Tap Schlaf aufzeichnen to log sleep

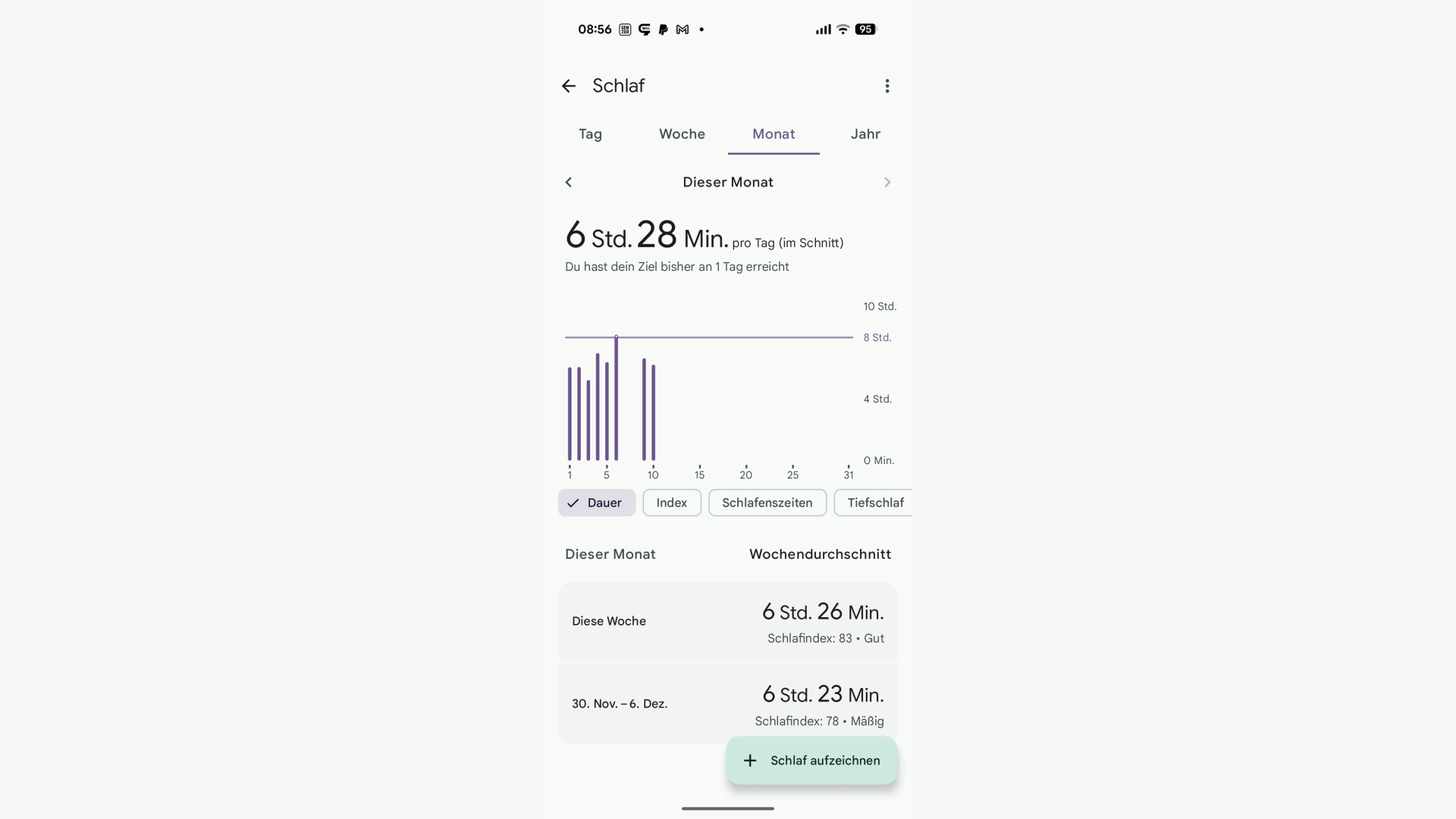(x=811, y=761)
